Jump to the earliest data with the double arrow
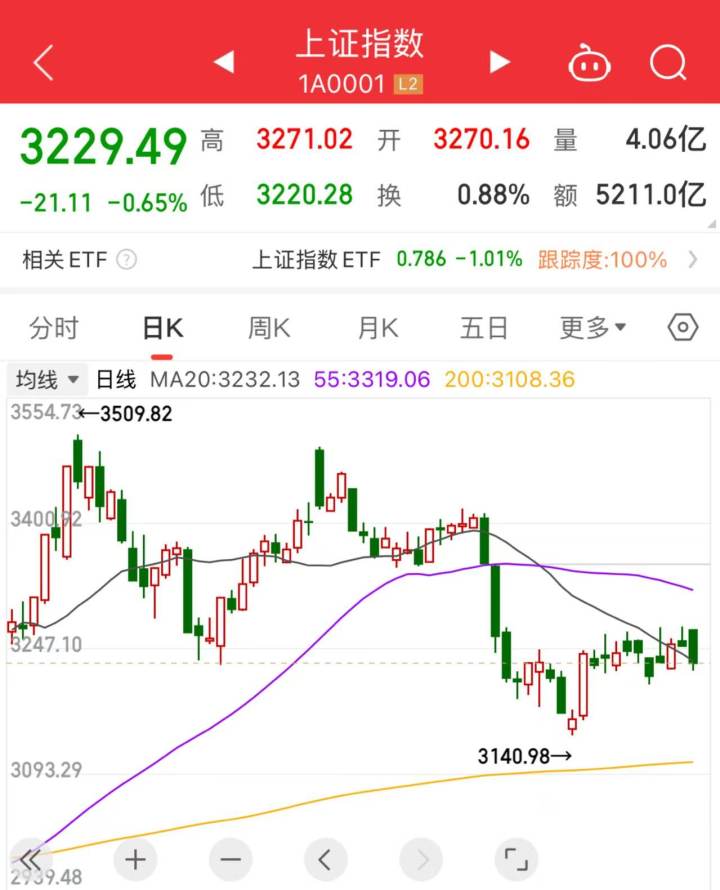 [x=30, y=859]
